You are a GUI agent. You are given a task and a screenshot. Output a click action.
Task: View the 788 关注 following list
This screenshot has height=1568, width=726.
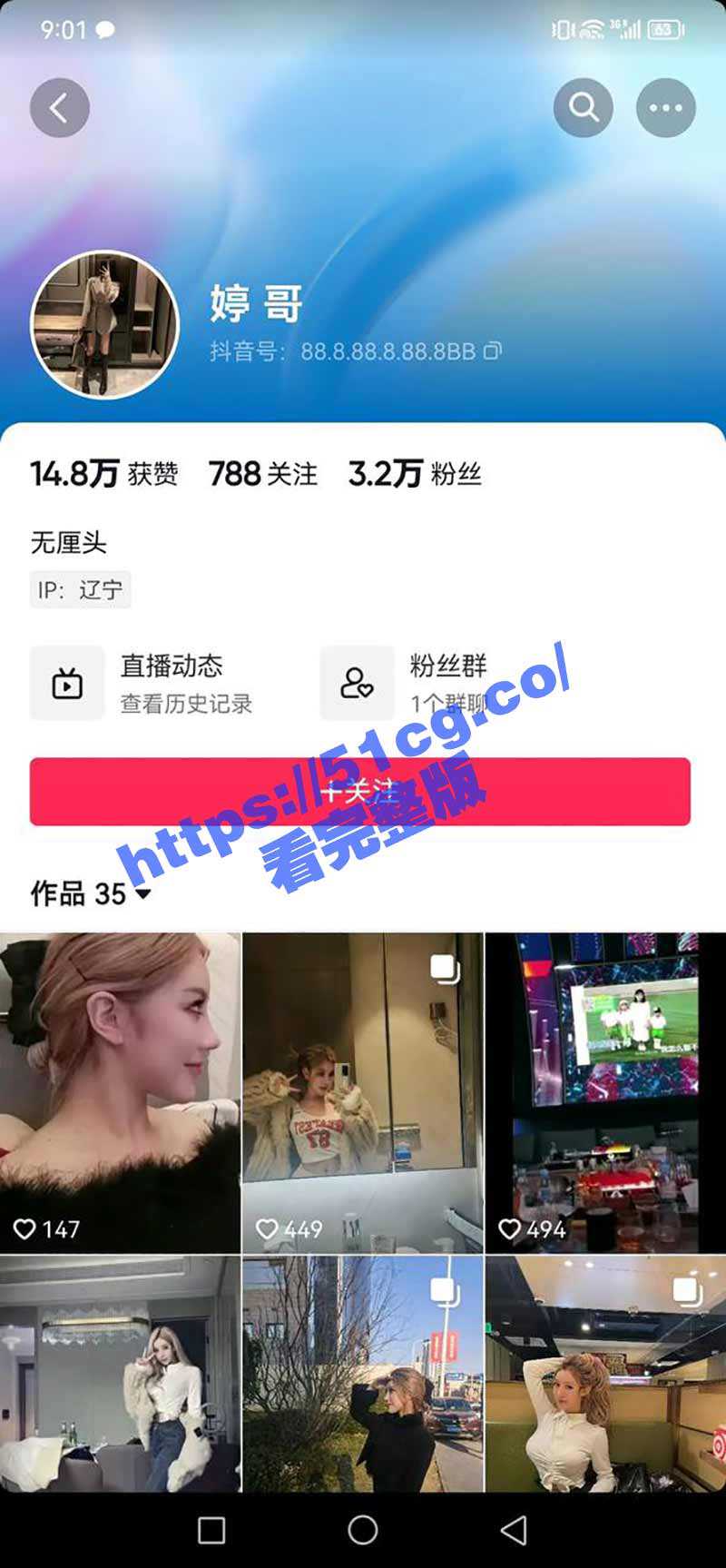click(x=263, y=473)
